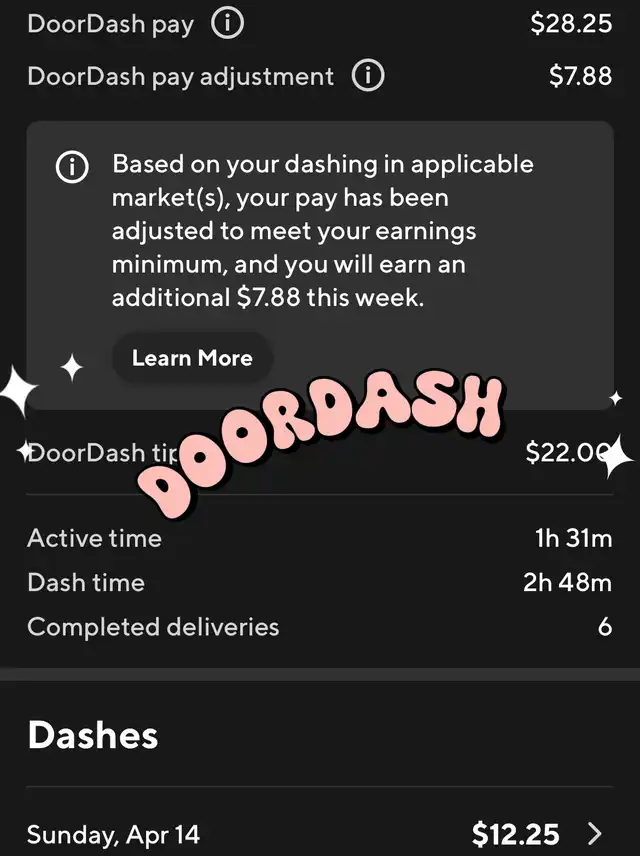640x856 pixels.
Task: Open the Sunday, Apr 14 dash details
Action: 320,833
